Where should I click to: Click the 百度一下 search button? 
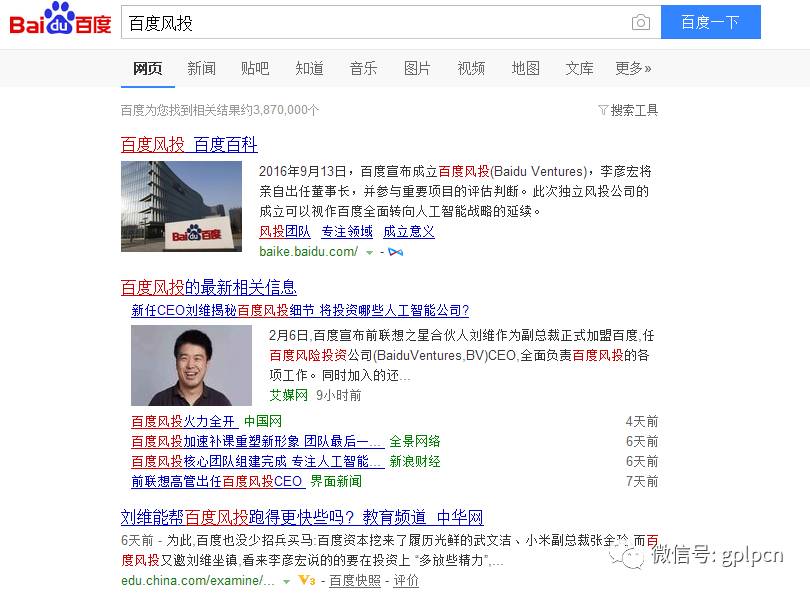(x=711, y=22)
